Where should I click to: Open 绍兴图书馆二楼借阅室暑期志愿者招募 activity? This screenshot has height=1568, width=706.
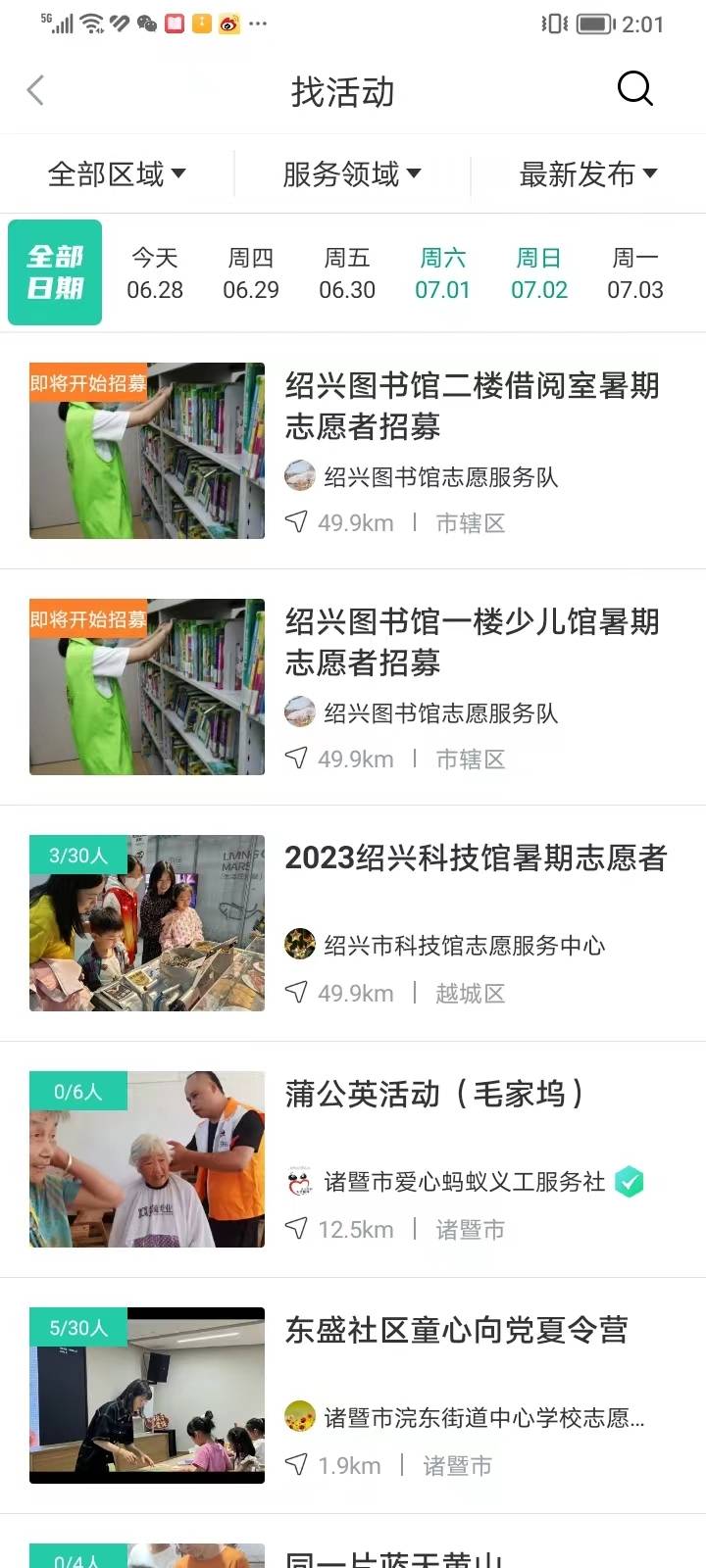click(x=472, y=406)
